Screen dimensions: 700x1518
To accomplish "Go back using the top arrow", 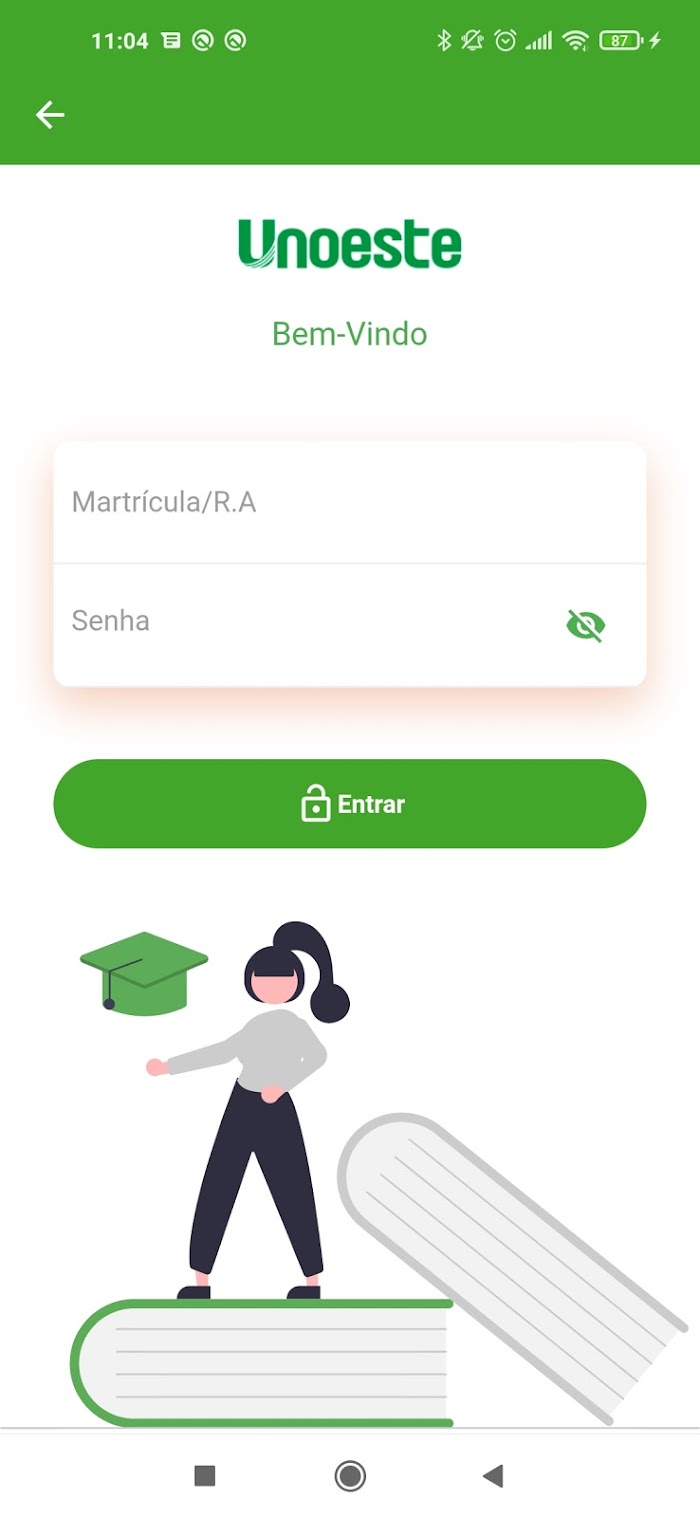I will pyautogui.click(x=50, y=115).
